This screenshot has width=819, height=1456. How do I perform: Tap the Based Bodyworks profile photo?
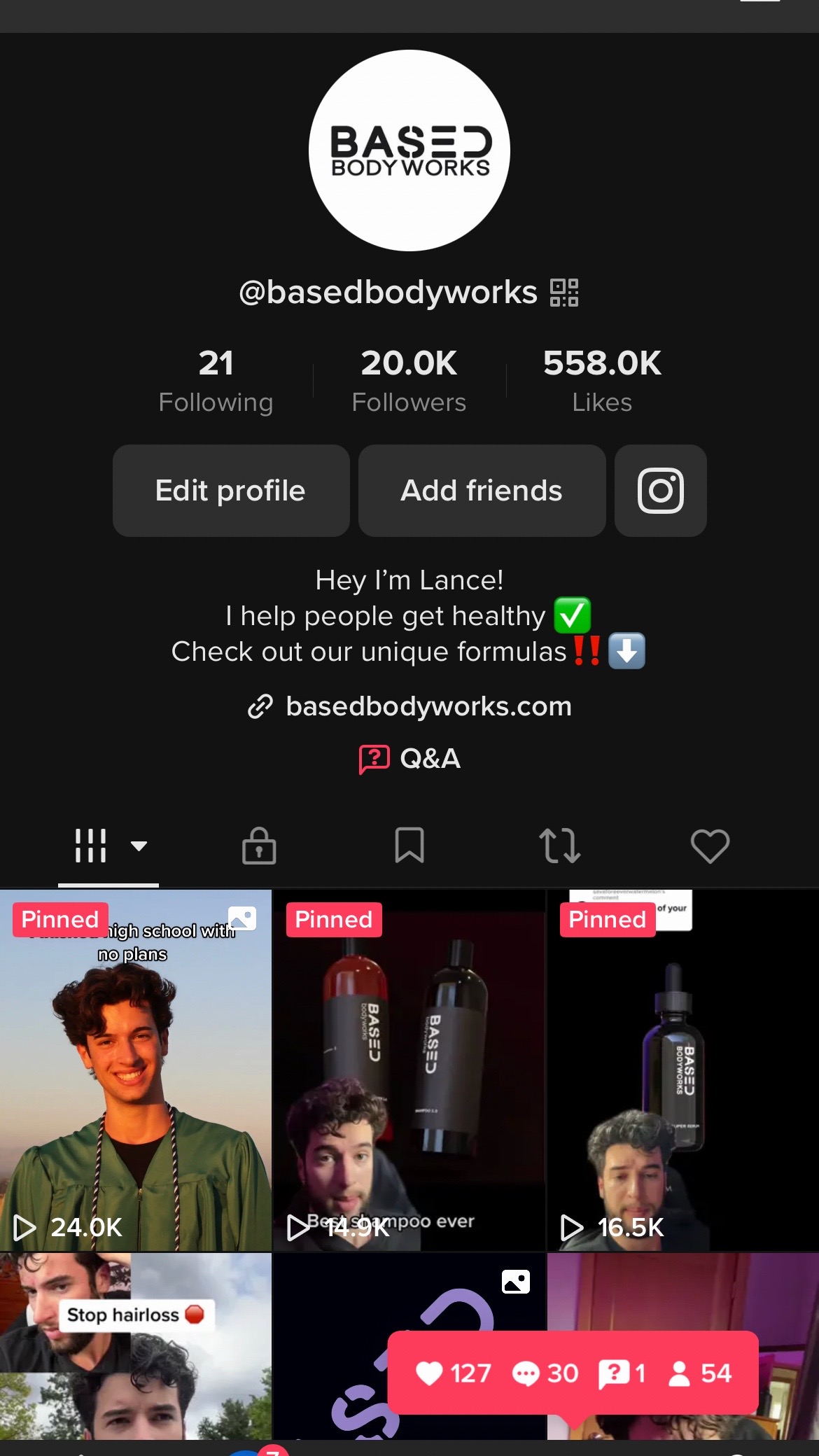(409, 150)
